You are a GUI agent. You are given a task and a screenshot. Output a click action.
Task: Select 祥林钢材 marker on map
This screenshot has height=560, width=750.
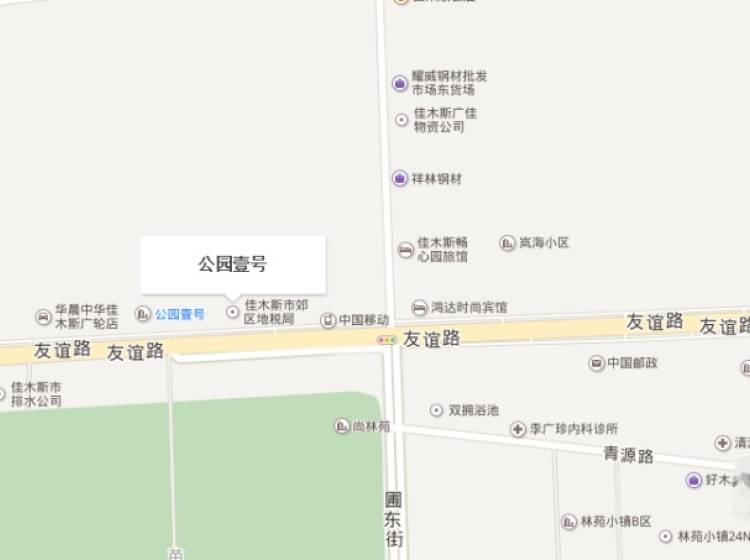point(400,178)
